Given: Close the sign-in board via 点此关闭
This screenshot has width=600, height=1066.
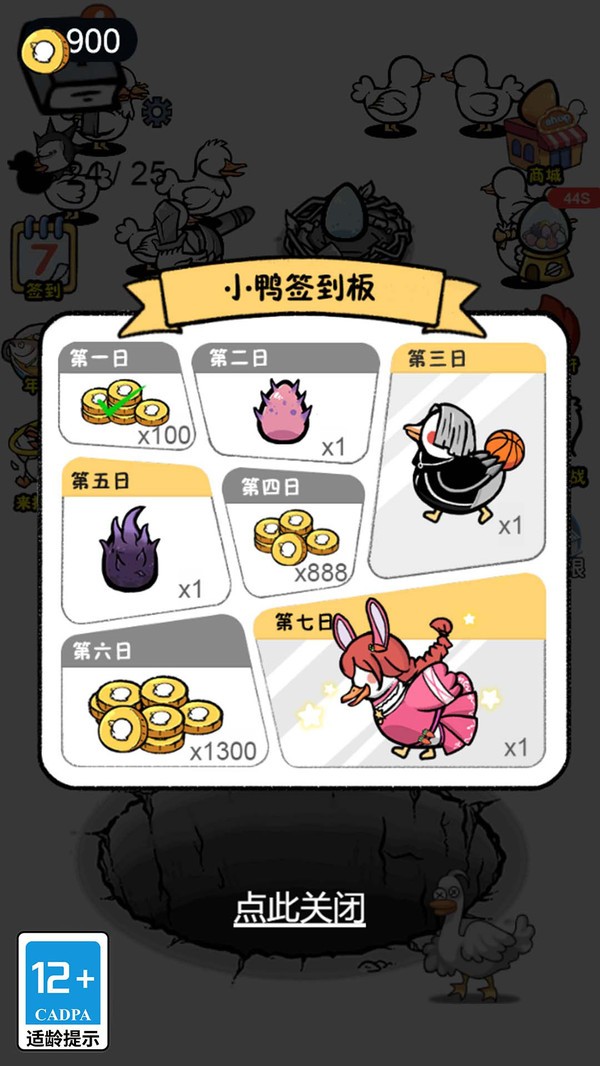Looking at the screenshot, I should click(x=299, y=908).
